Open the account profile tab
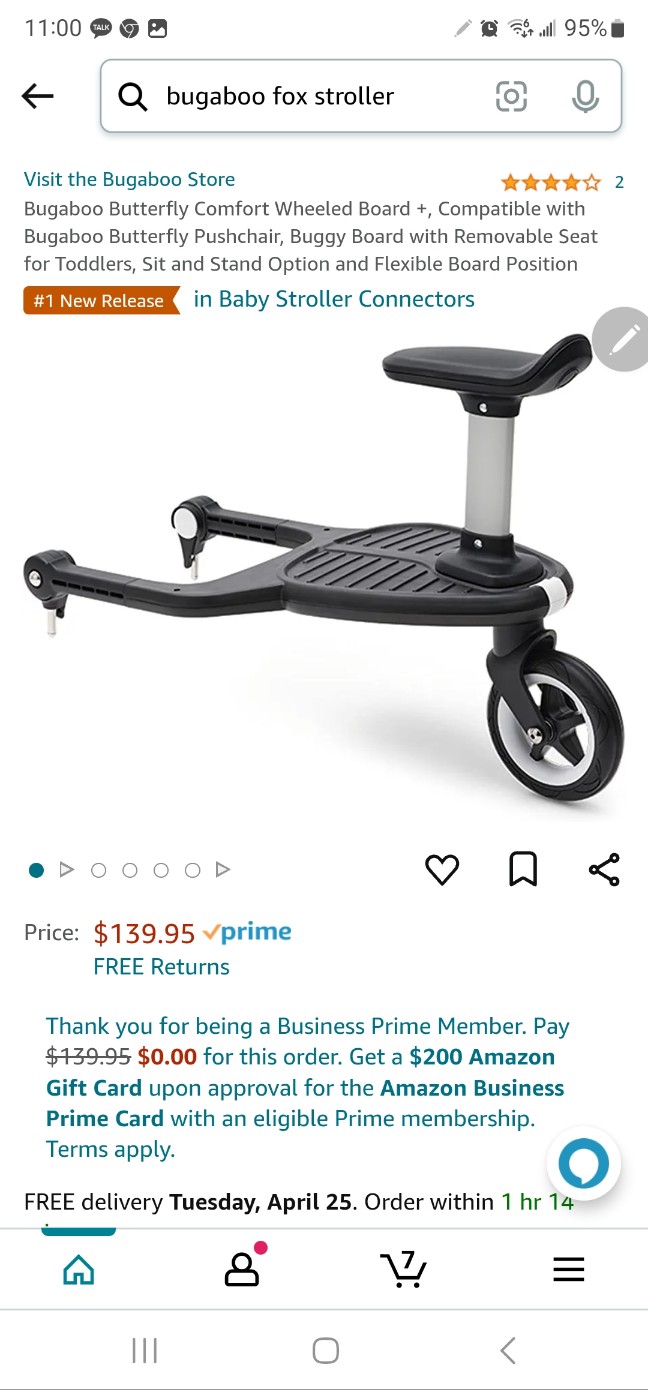Image resolution: width=648 pixels, height=1390 pixels. 242,1270
